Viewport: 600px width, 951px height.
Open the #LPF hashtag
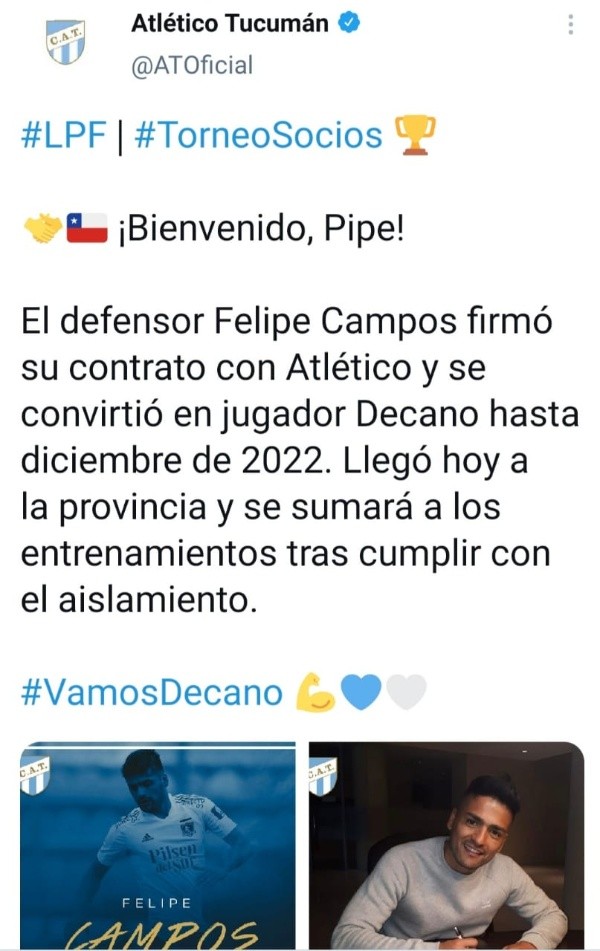[62, 136]
